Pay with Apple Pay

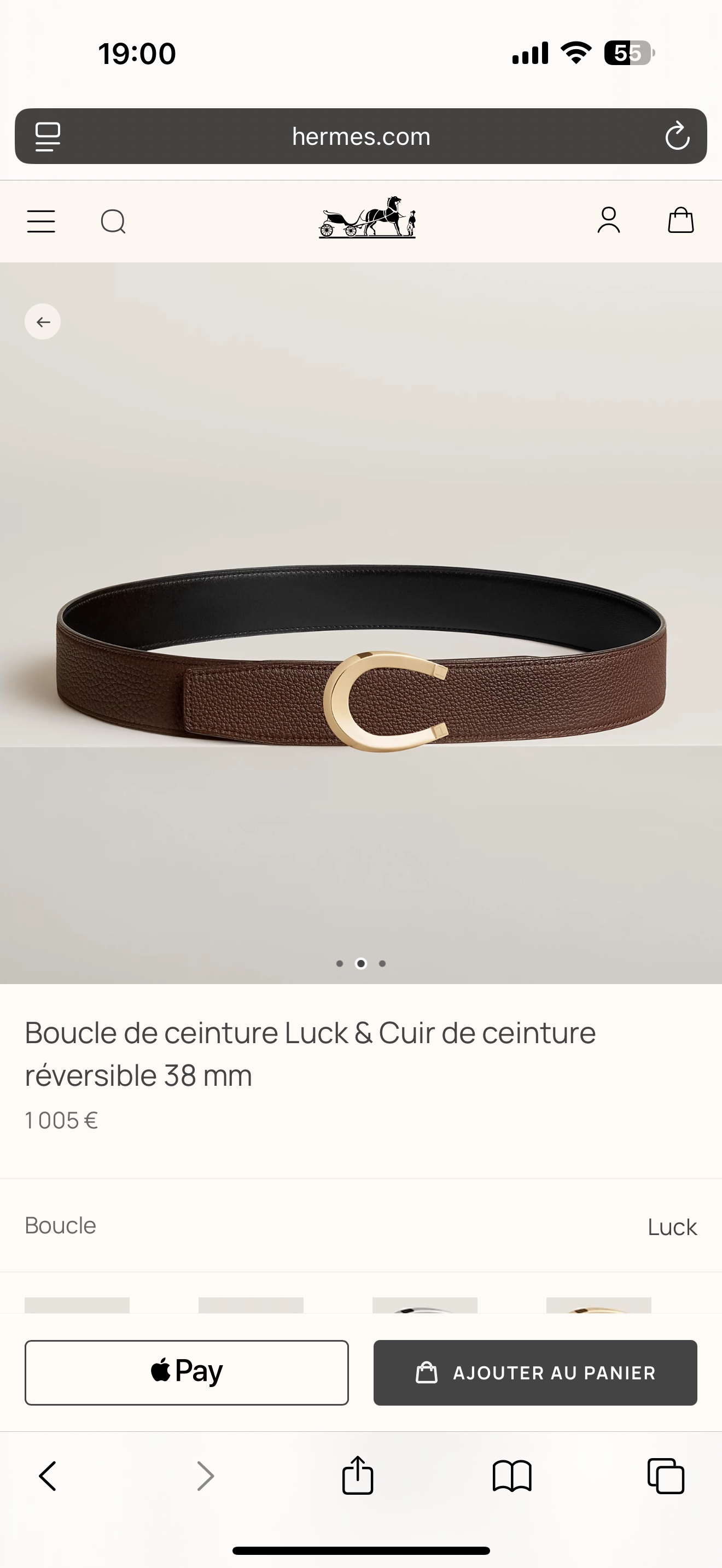tap(187, 1373)
